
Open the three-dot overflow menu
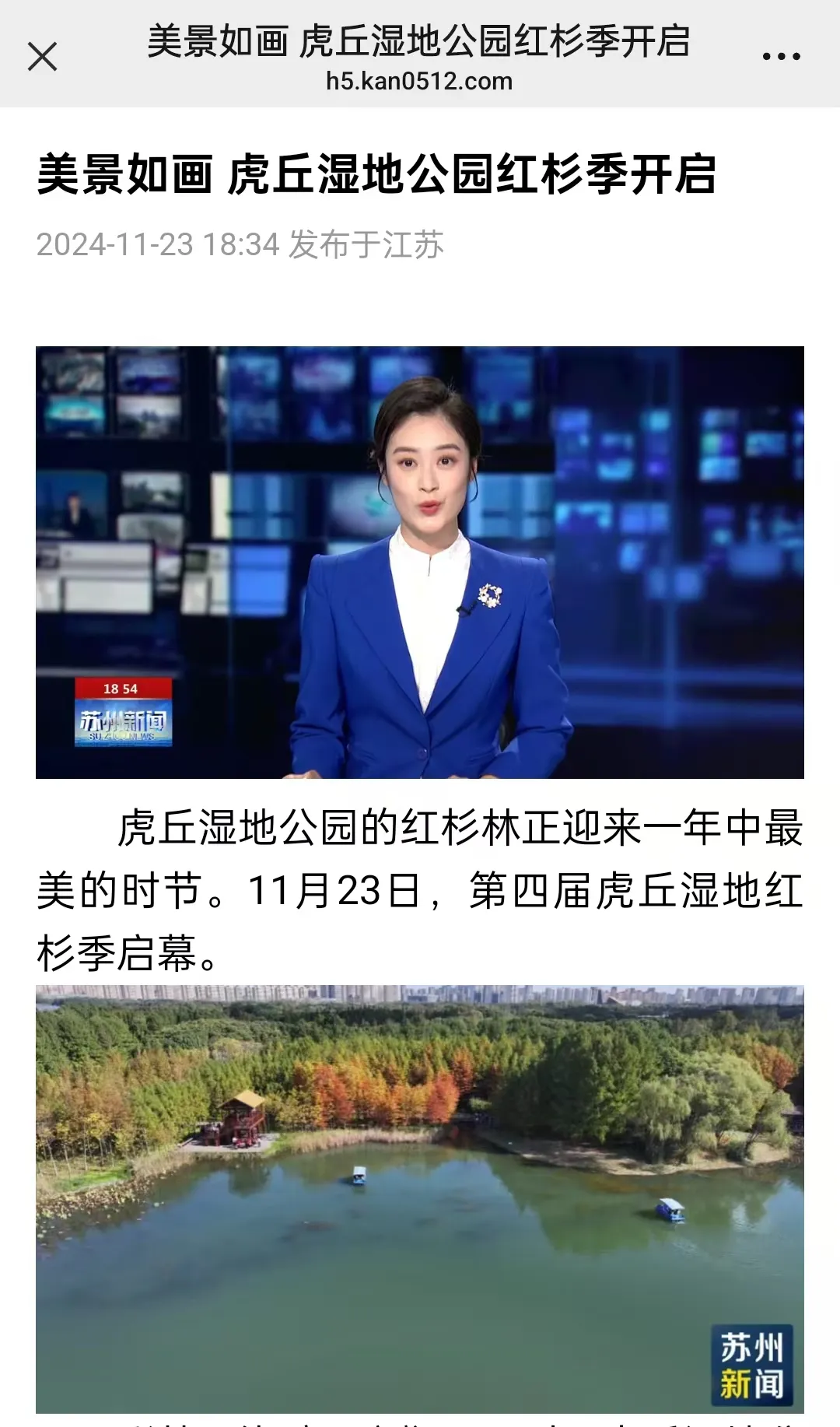[x=781, y=57]
